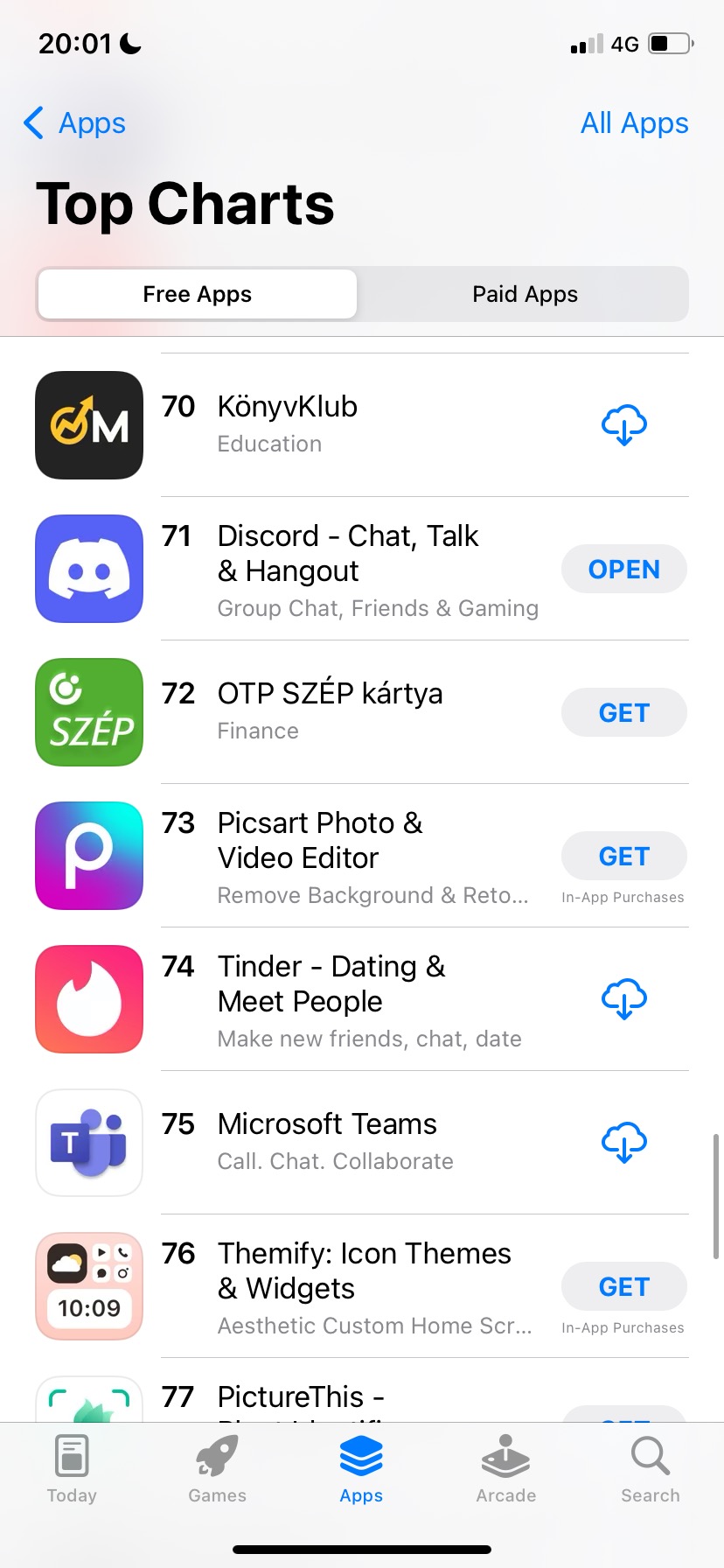Get the OTP SZÉP kártya app
The width and height of the screenshot is (724, 1568).
tap(624, 712)
